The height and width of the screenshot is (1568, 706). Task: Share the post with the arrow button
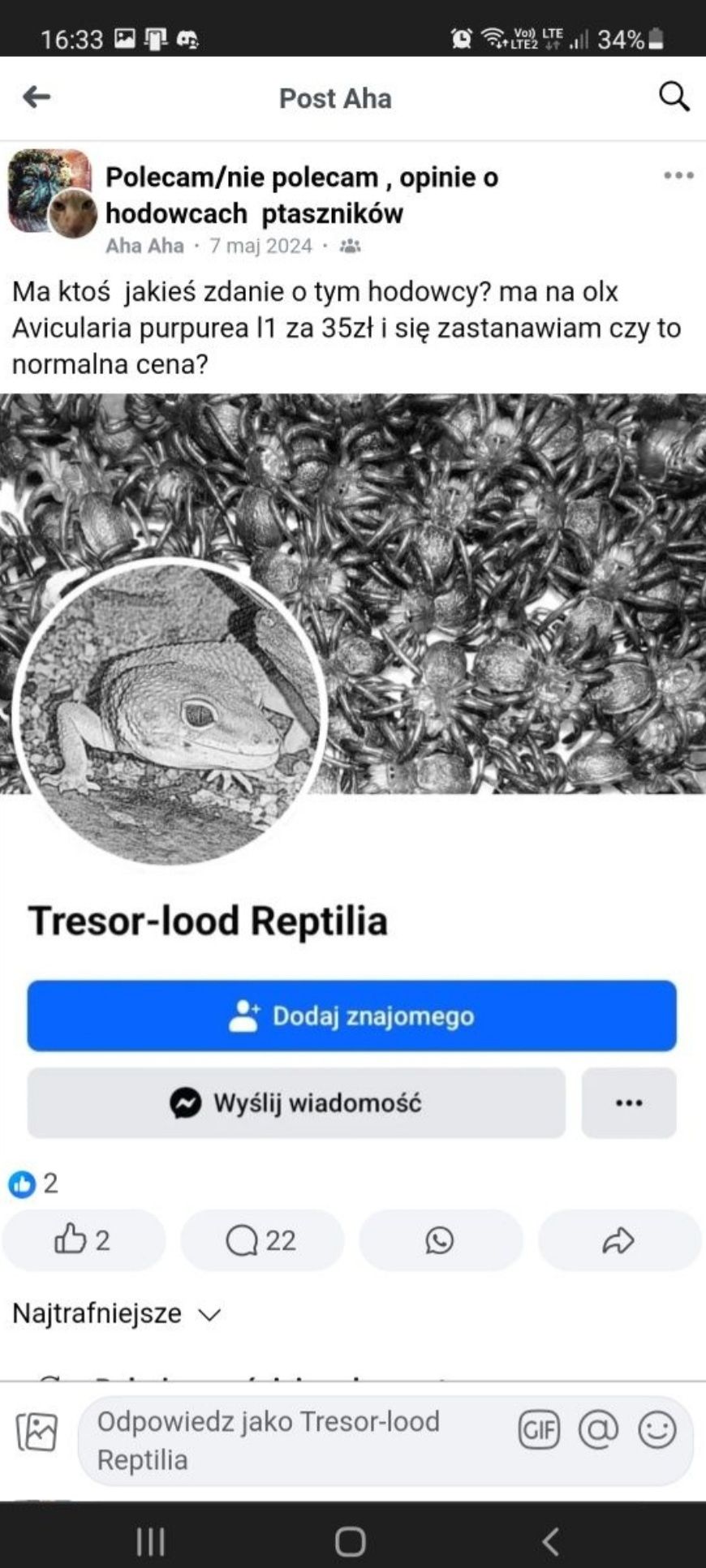tap(618, 1240)
